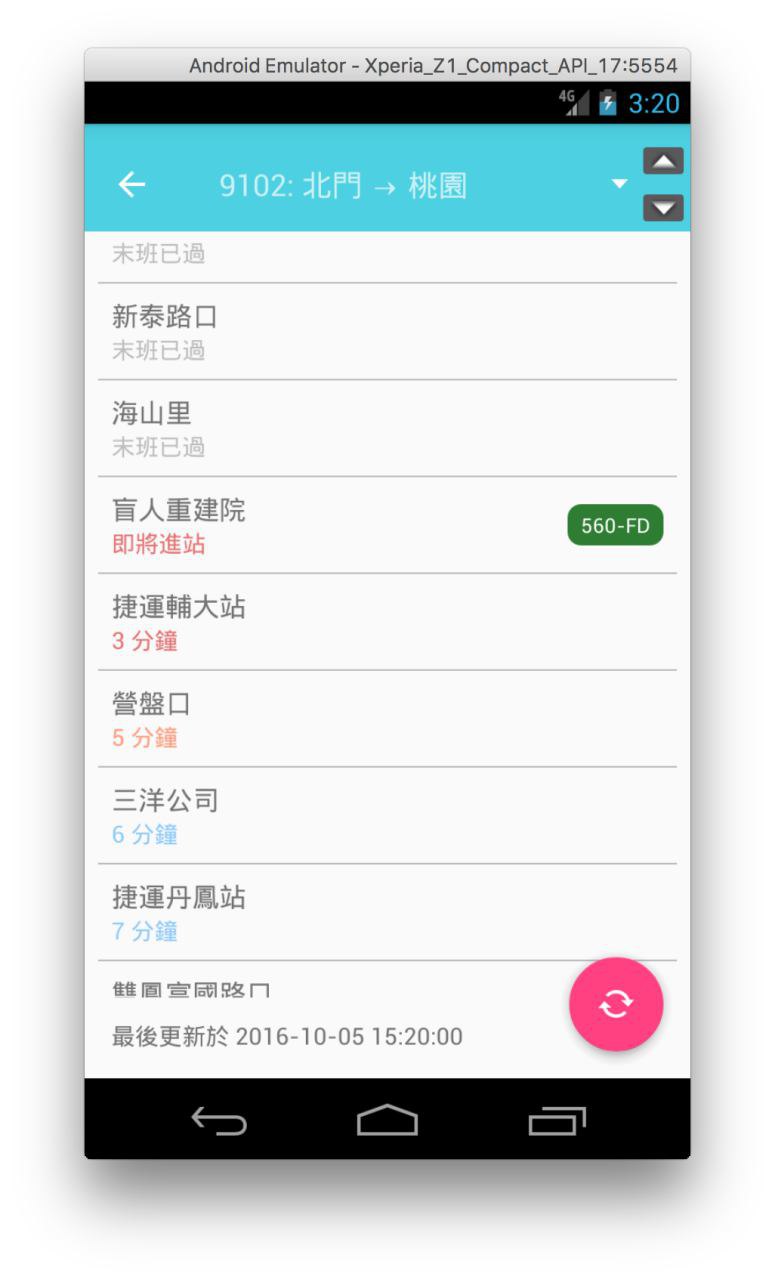Open the 捷運輔大站 stop row
The image size is (775, 1280).
click(387, 623)
